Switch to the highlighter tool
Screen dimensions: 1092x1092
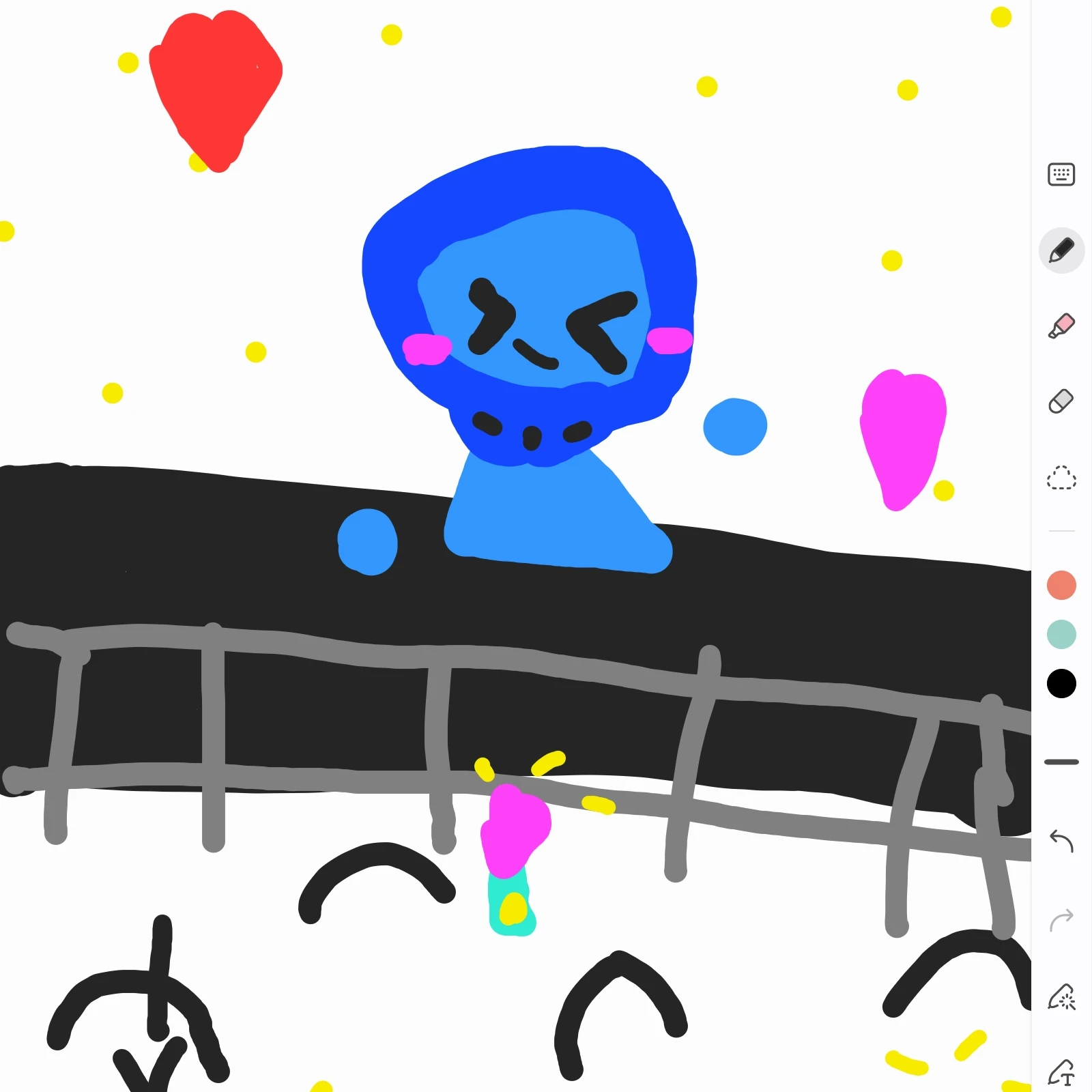pyautogui.click(x=1061, y=326)
